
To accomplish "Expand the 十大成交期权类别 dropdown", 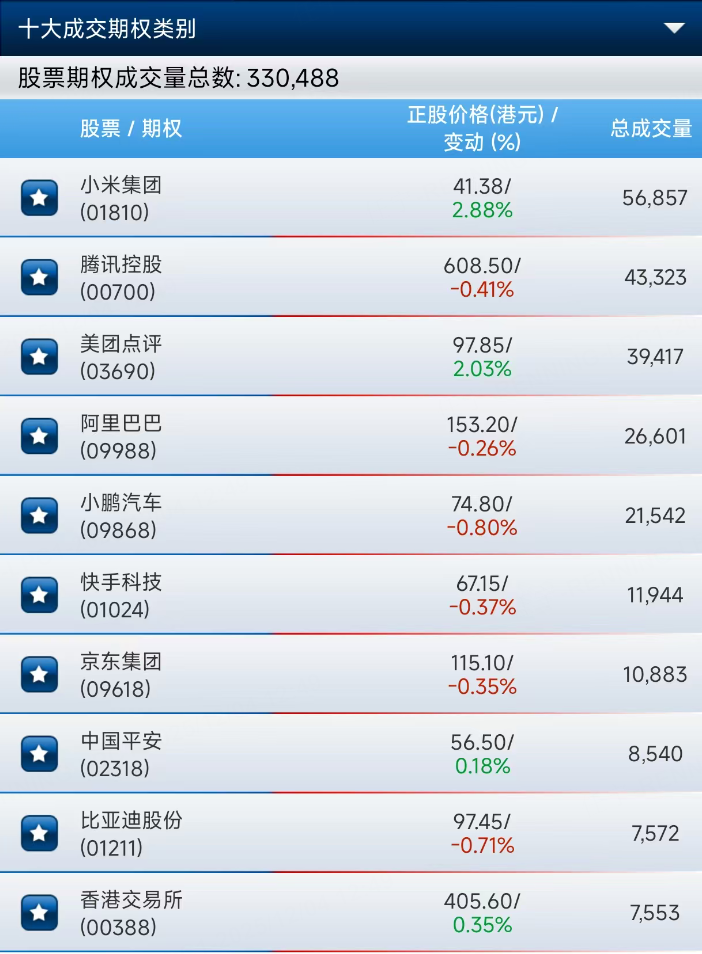I will click(x=674, y=28).
